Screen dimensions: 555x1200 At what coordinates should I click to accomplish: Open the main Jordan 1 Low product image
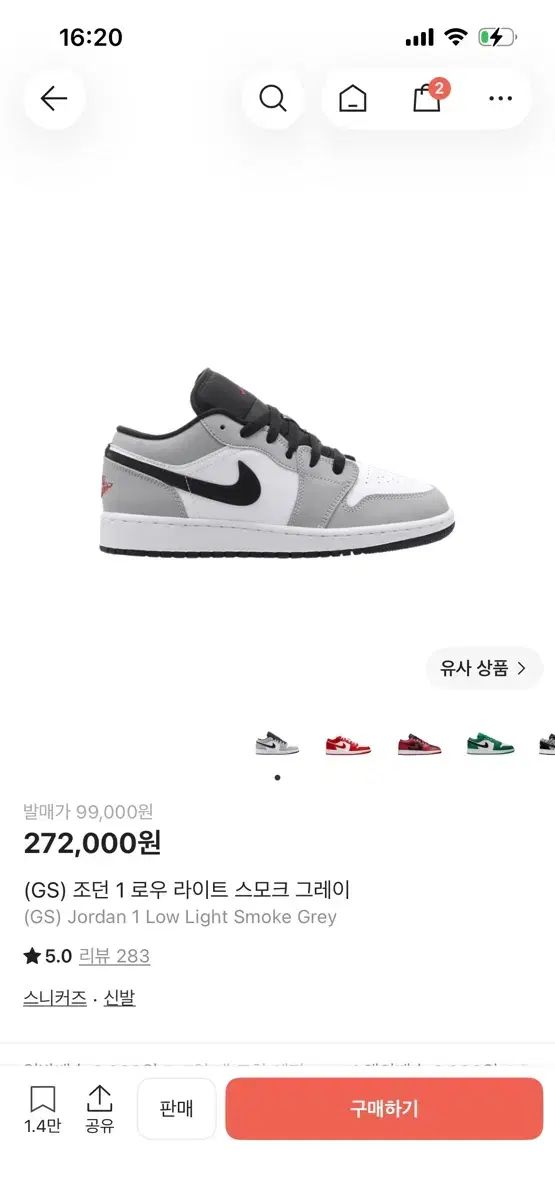tap(277, 462)
